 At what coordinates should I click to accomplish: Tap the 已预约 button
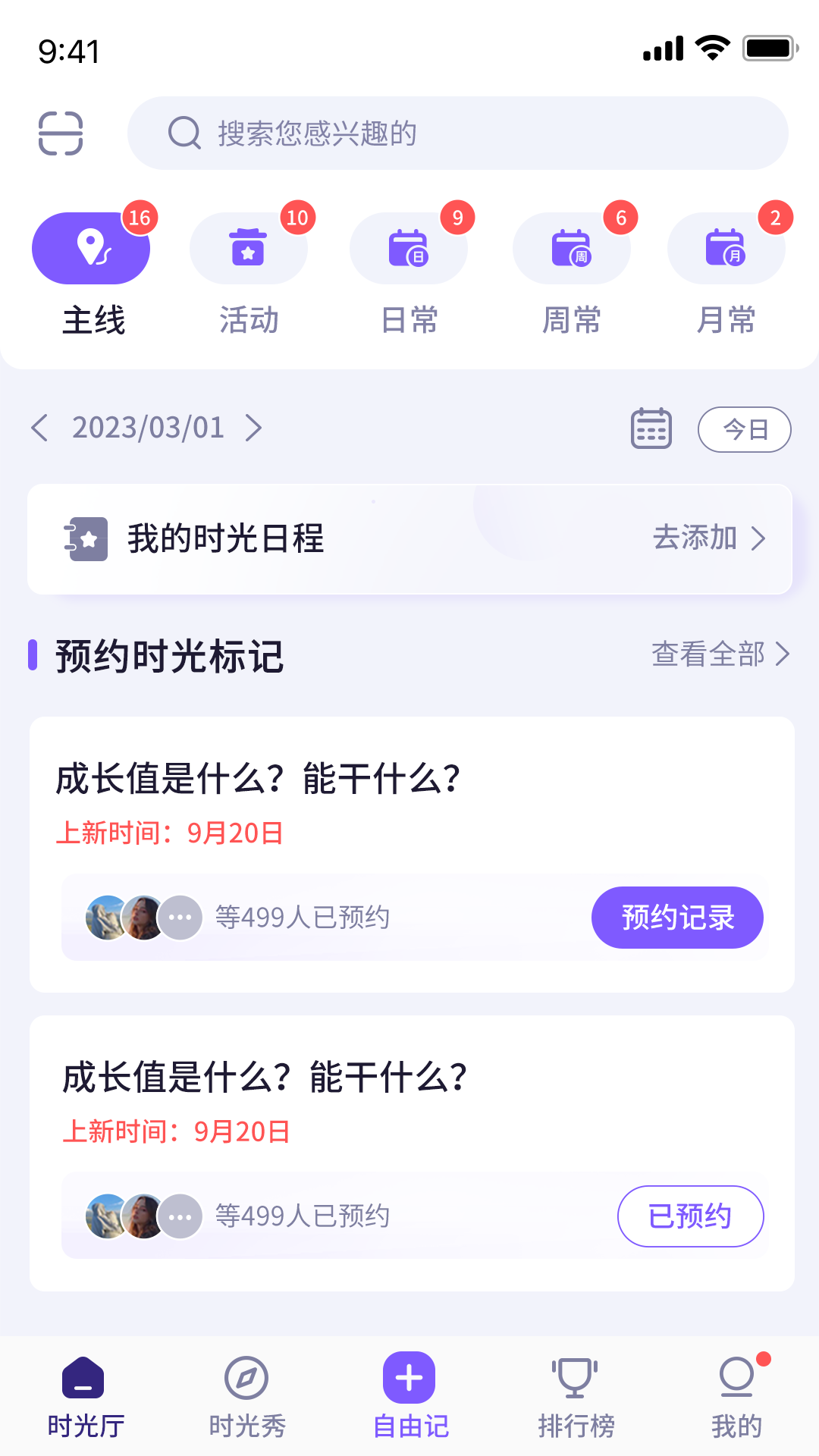(x=690, y=1216)
